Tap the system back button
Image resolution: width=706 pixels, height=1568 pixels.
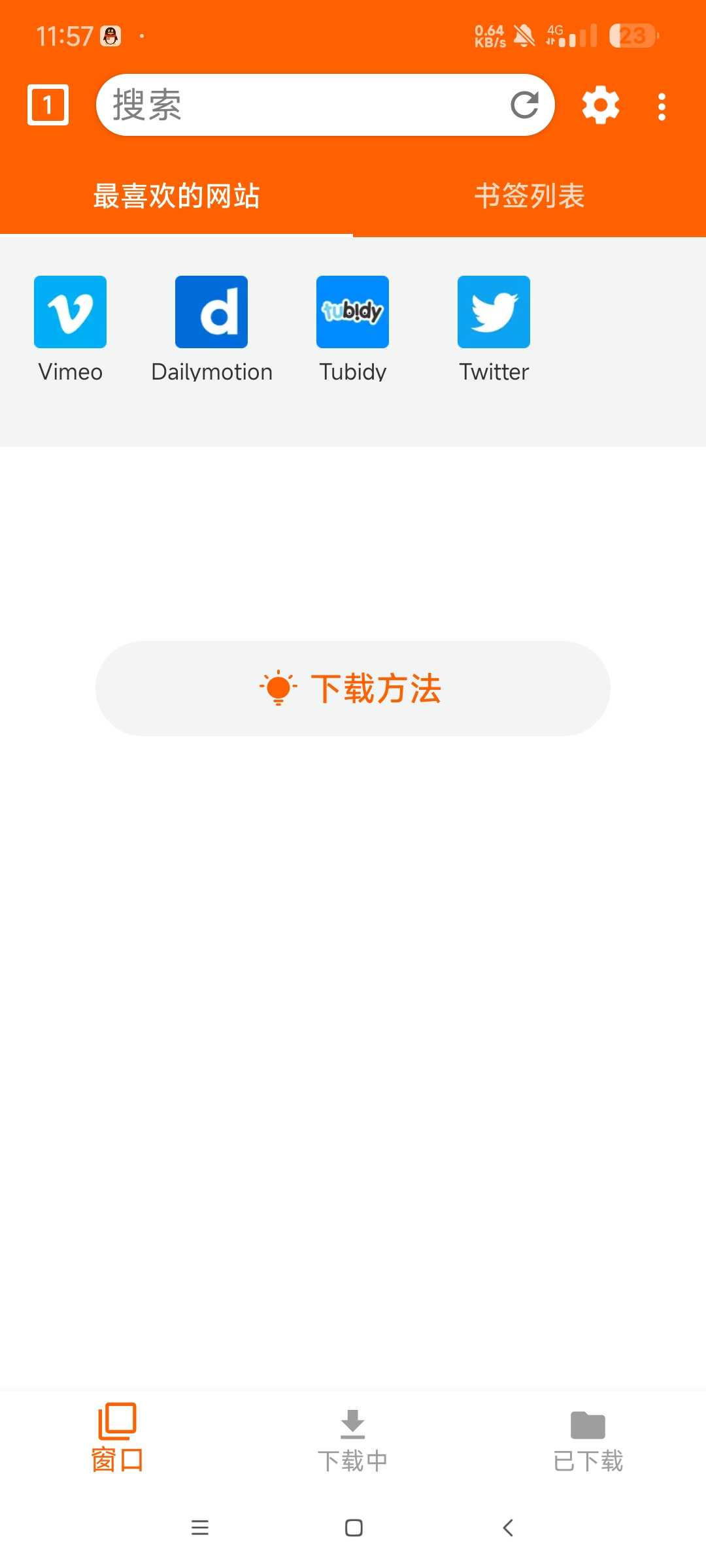[508, 1527]
